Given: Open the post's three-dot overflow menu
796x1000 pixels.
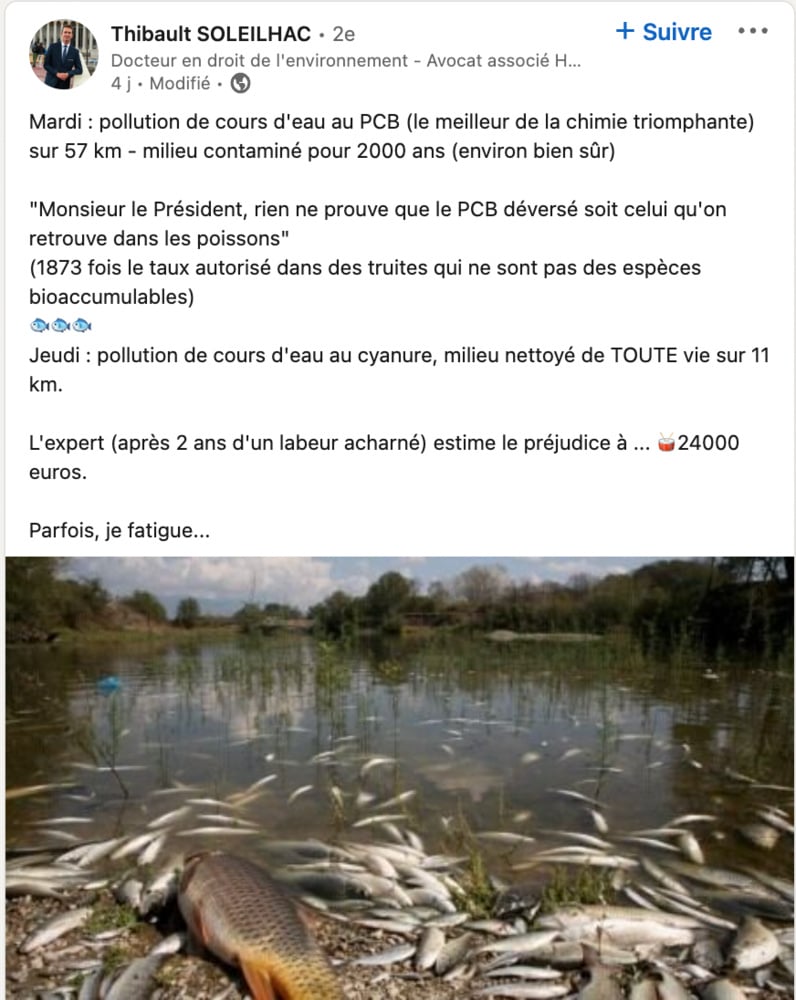Looking at the screenshot, I should coord(753,31).
